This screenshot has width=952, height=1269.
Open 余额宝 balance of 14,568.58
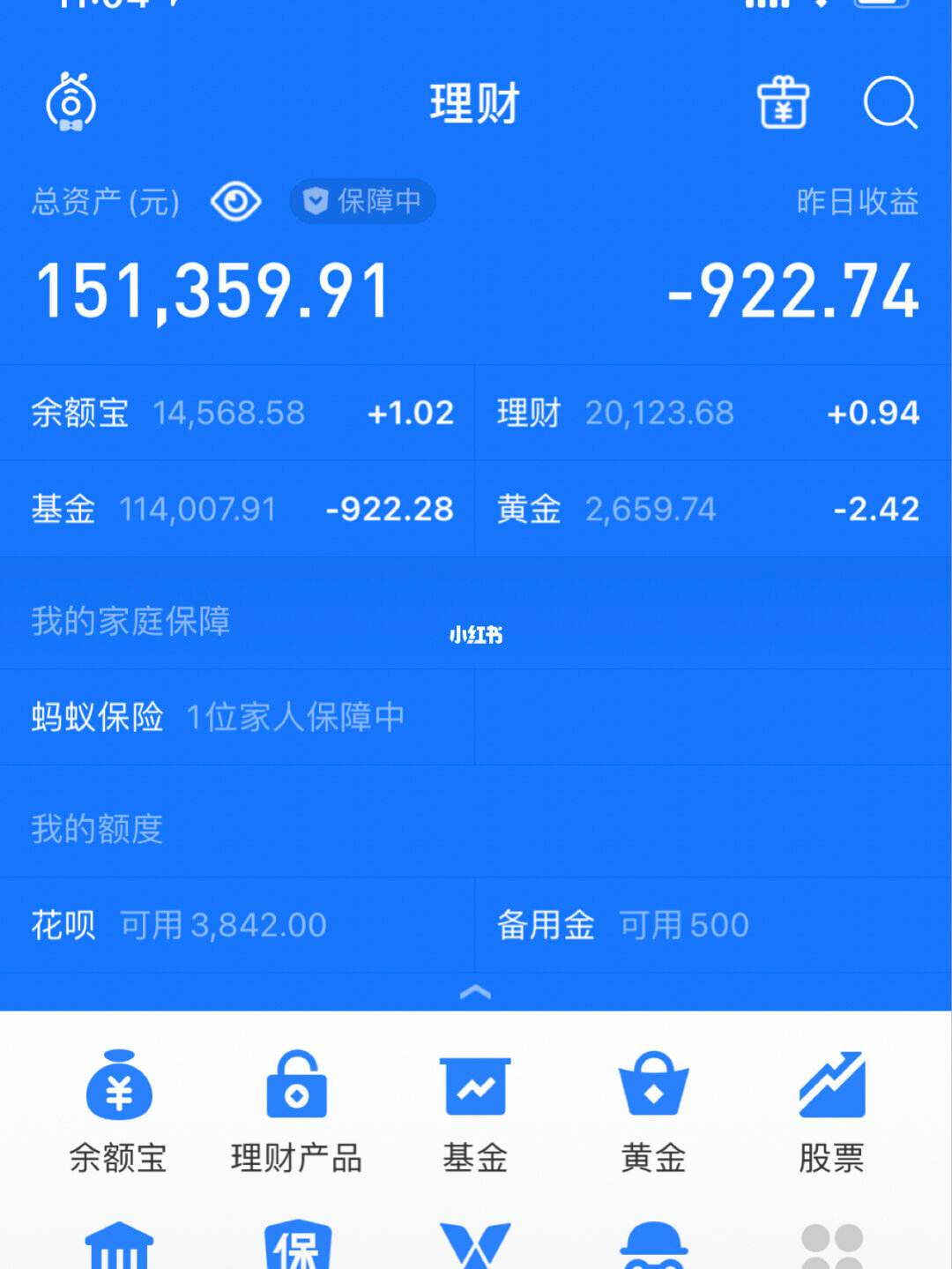(238, 413)
